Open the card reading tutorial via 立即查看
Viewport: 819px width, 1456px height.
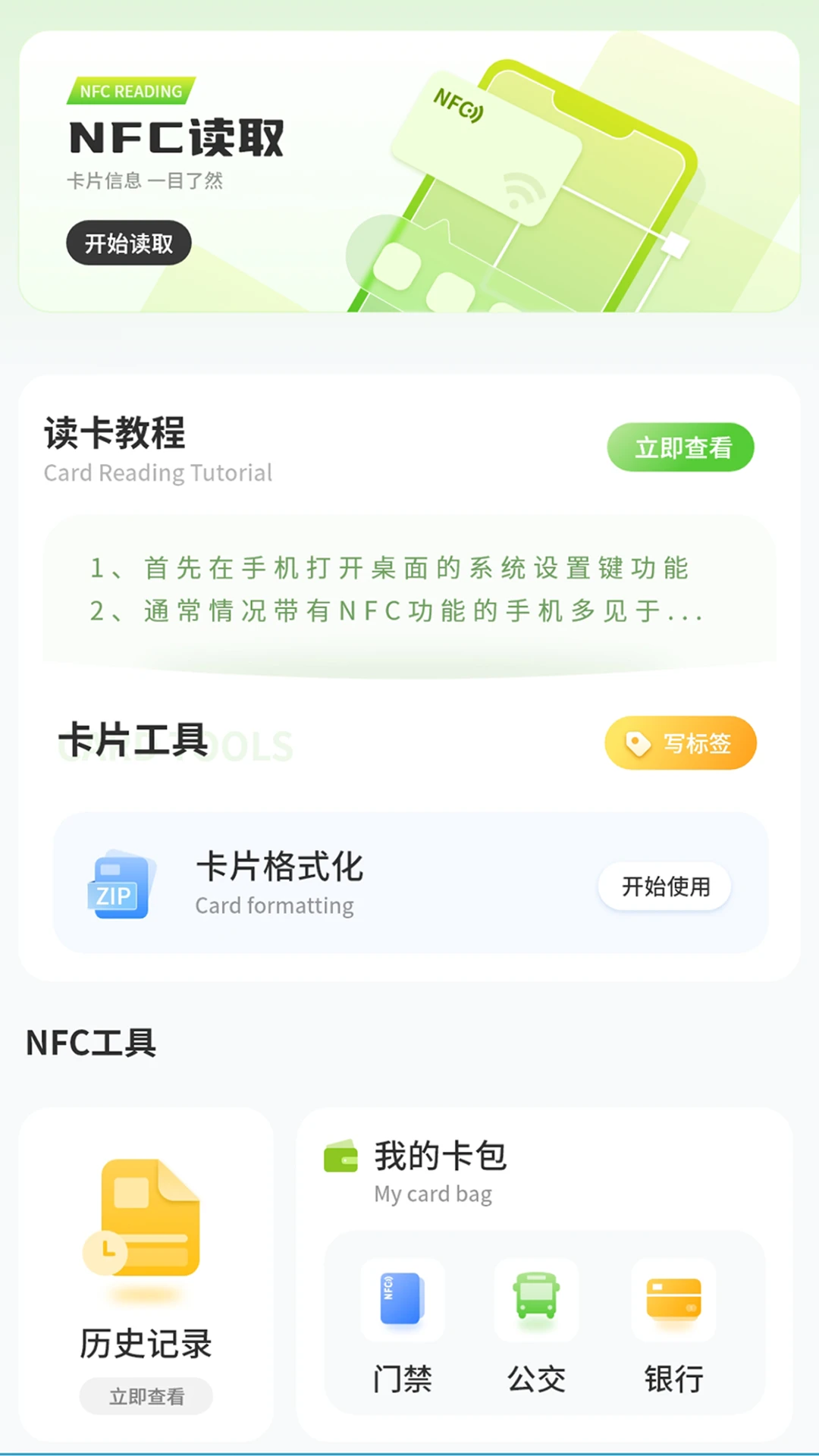point(680,447)
